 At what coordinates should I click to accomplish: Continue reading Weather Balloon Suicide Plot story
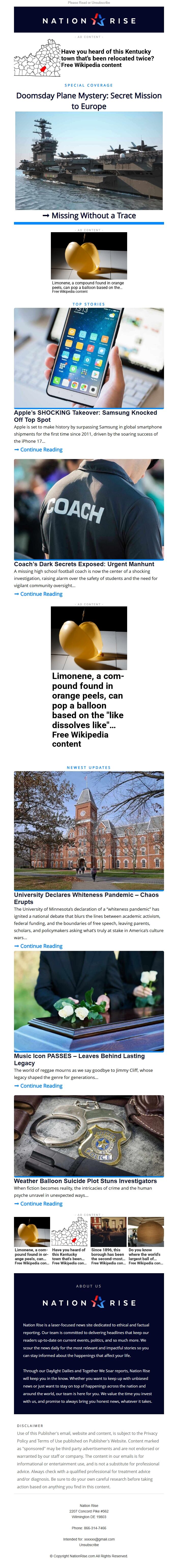pyautogui.click(x=41, y=1204)
